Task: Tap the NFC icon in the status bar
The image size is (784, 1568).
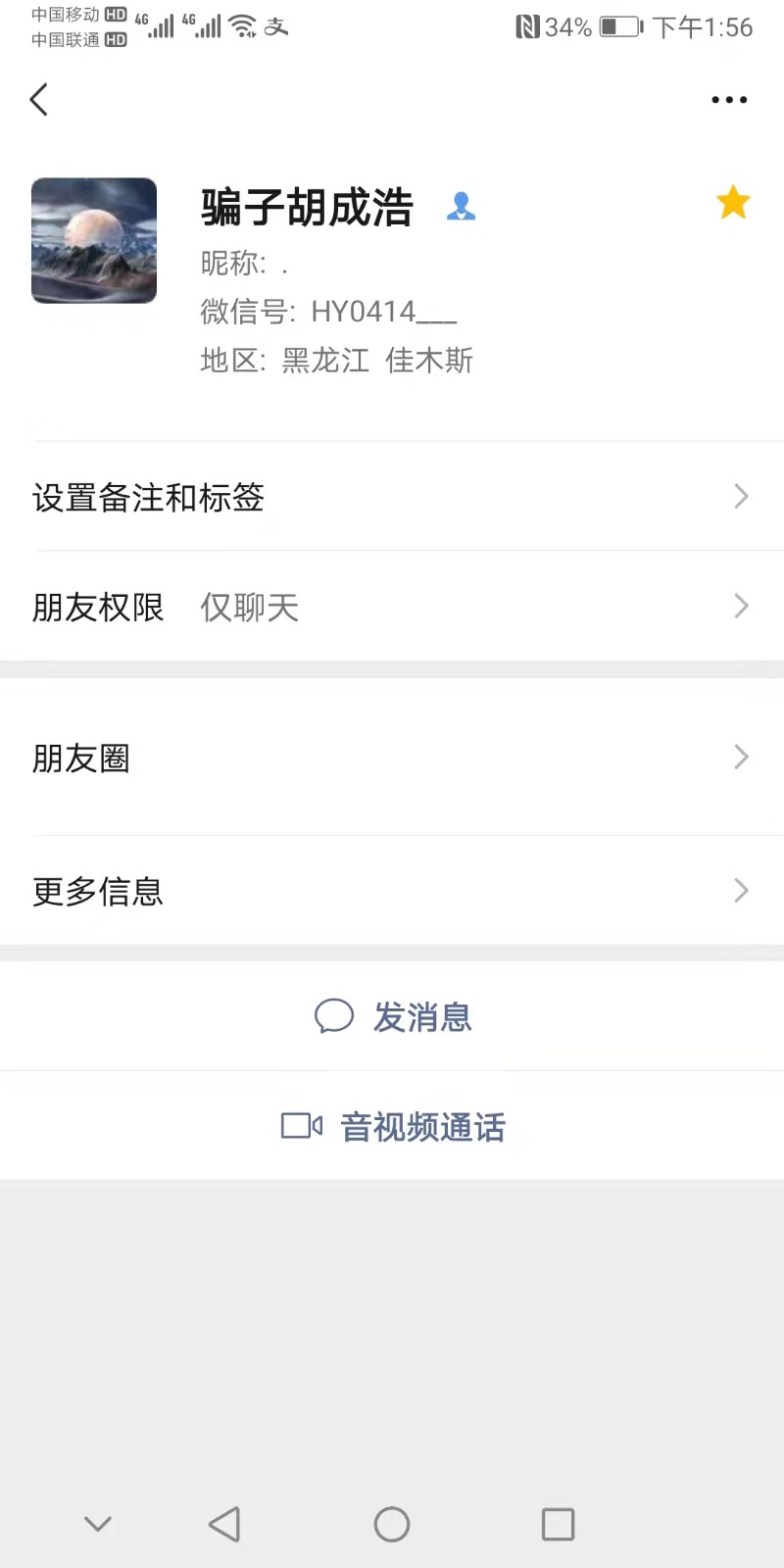Action: [526, 27]
